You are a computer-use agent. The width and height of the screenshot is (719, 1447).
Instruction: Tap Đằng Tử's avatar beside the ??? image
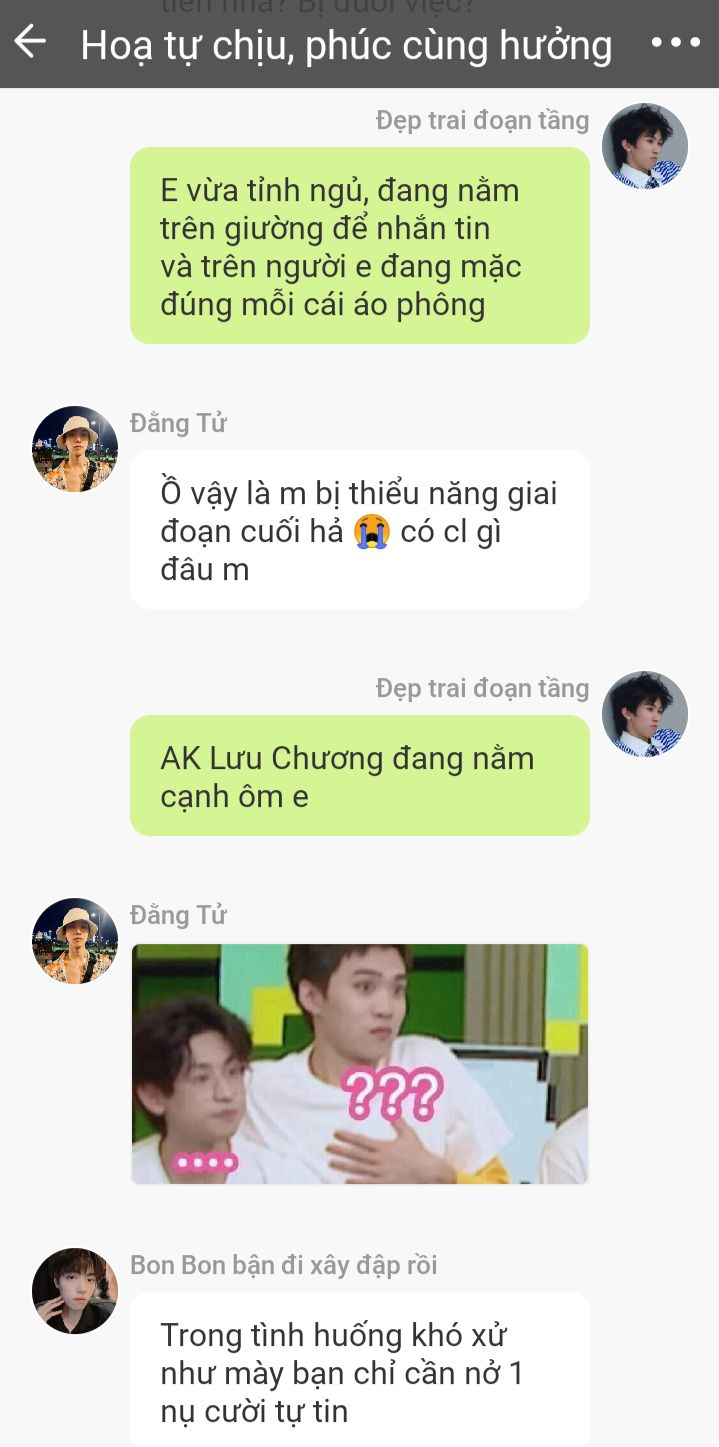[75, 940]
